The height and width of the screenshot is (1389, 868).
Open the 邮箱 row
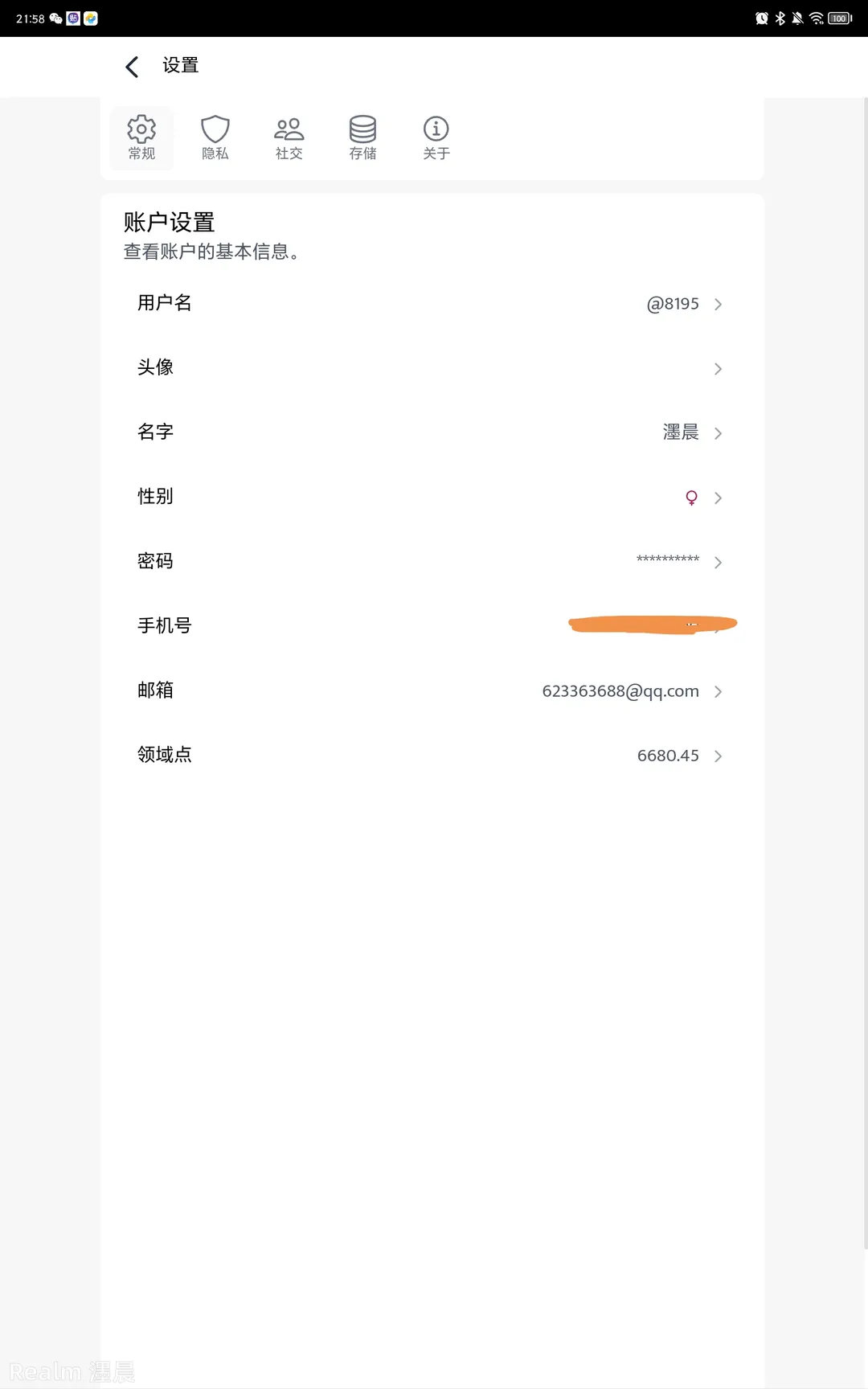(x=432, y=691)
